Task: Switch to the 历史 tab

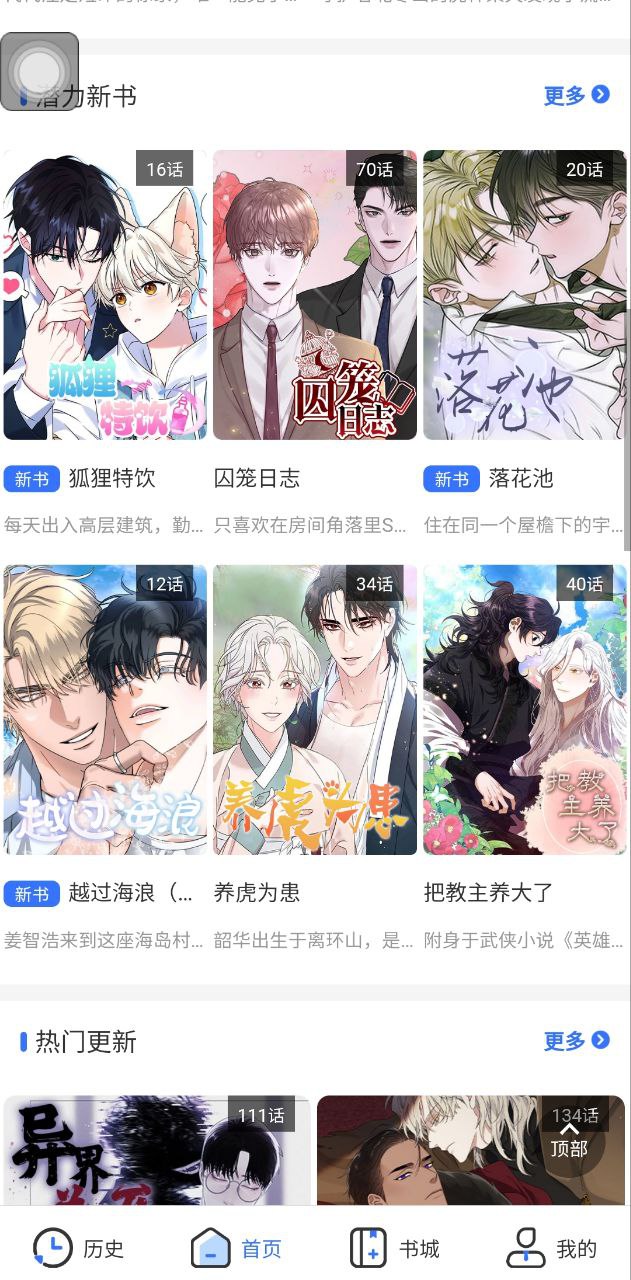Action: pos(79,1248)
